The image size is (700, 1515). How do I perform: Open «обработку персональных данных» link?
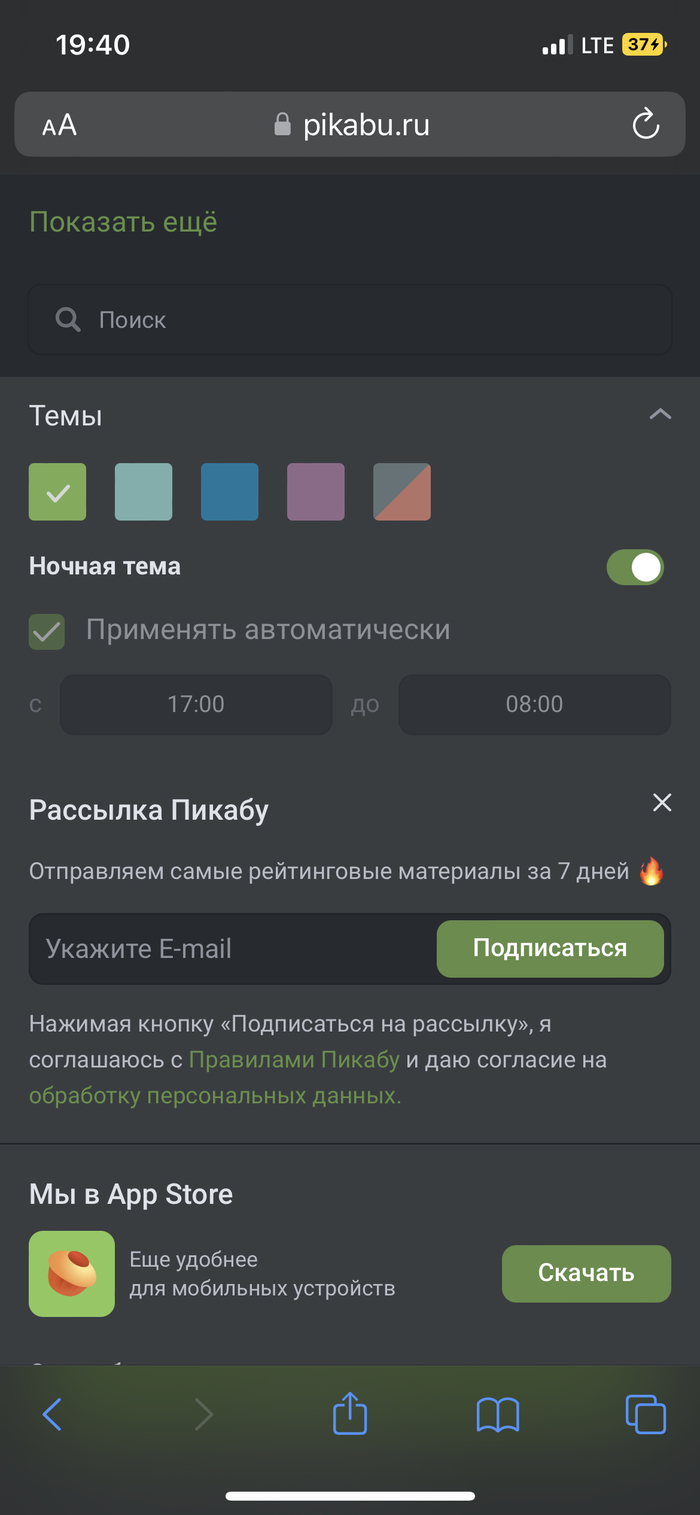click(x=214, y=1096)
